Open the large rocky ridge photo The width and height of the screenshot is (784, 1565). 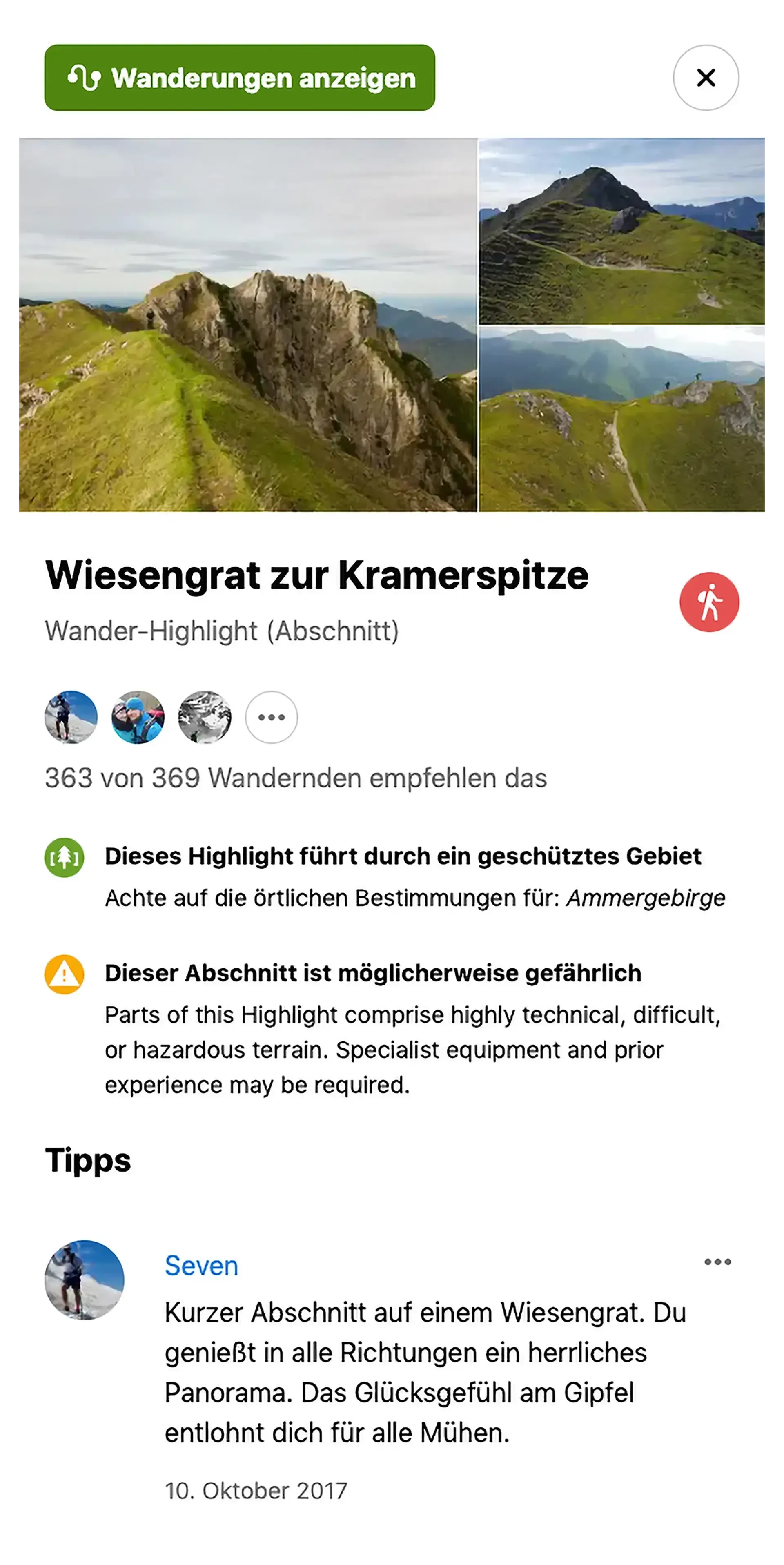point(247,325)
